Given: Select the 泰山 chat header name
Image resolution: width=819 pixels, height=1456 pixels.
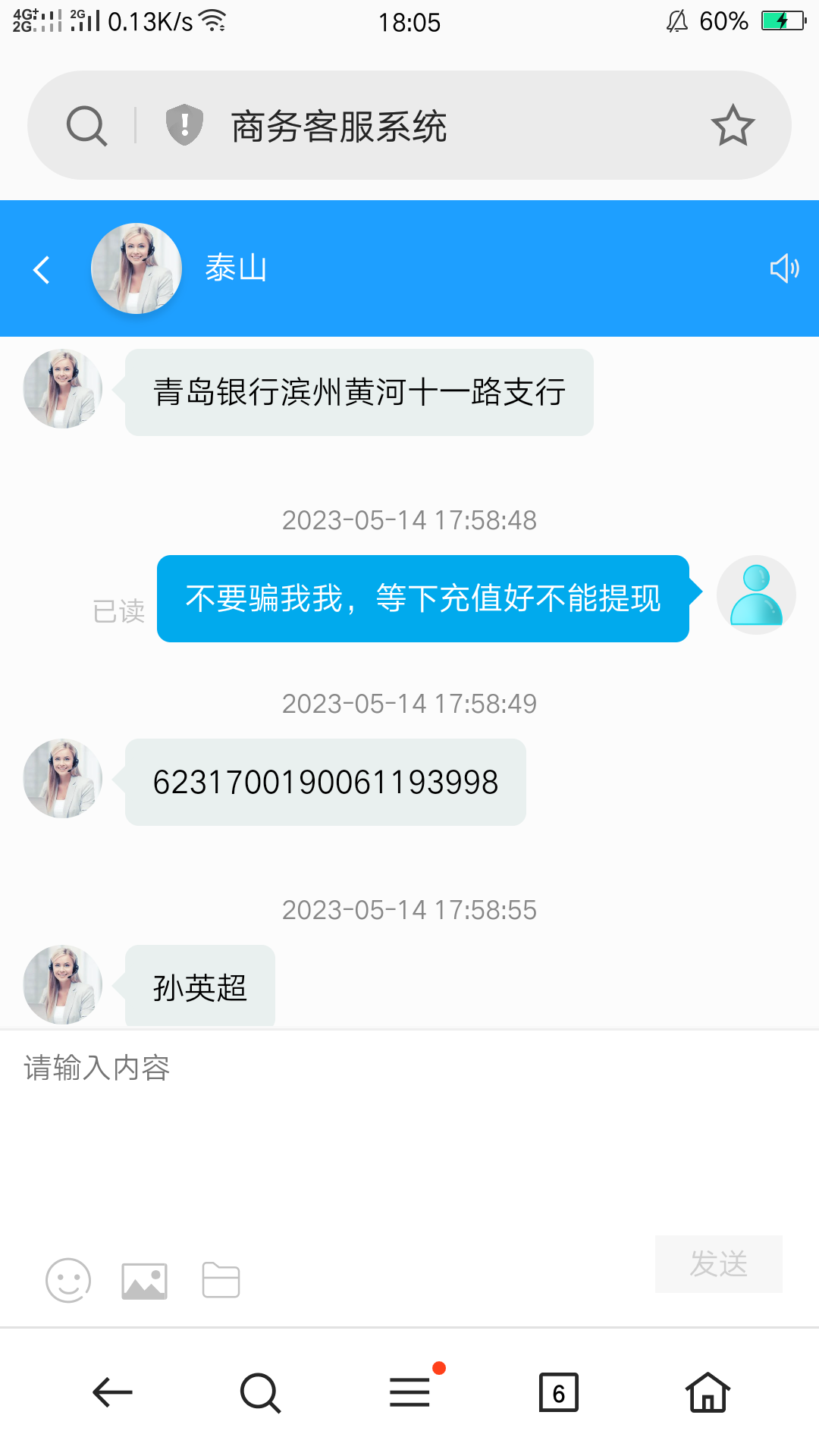Looking at the screenshot, I should [236, 267].
